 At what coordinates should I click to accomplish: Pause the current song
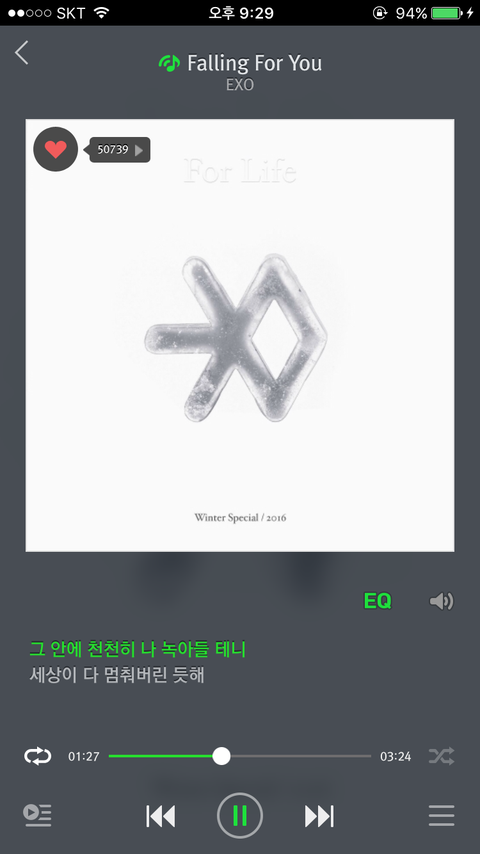click(x=240, y=815)
